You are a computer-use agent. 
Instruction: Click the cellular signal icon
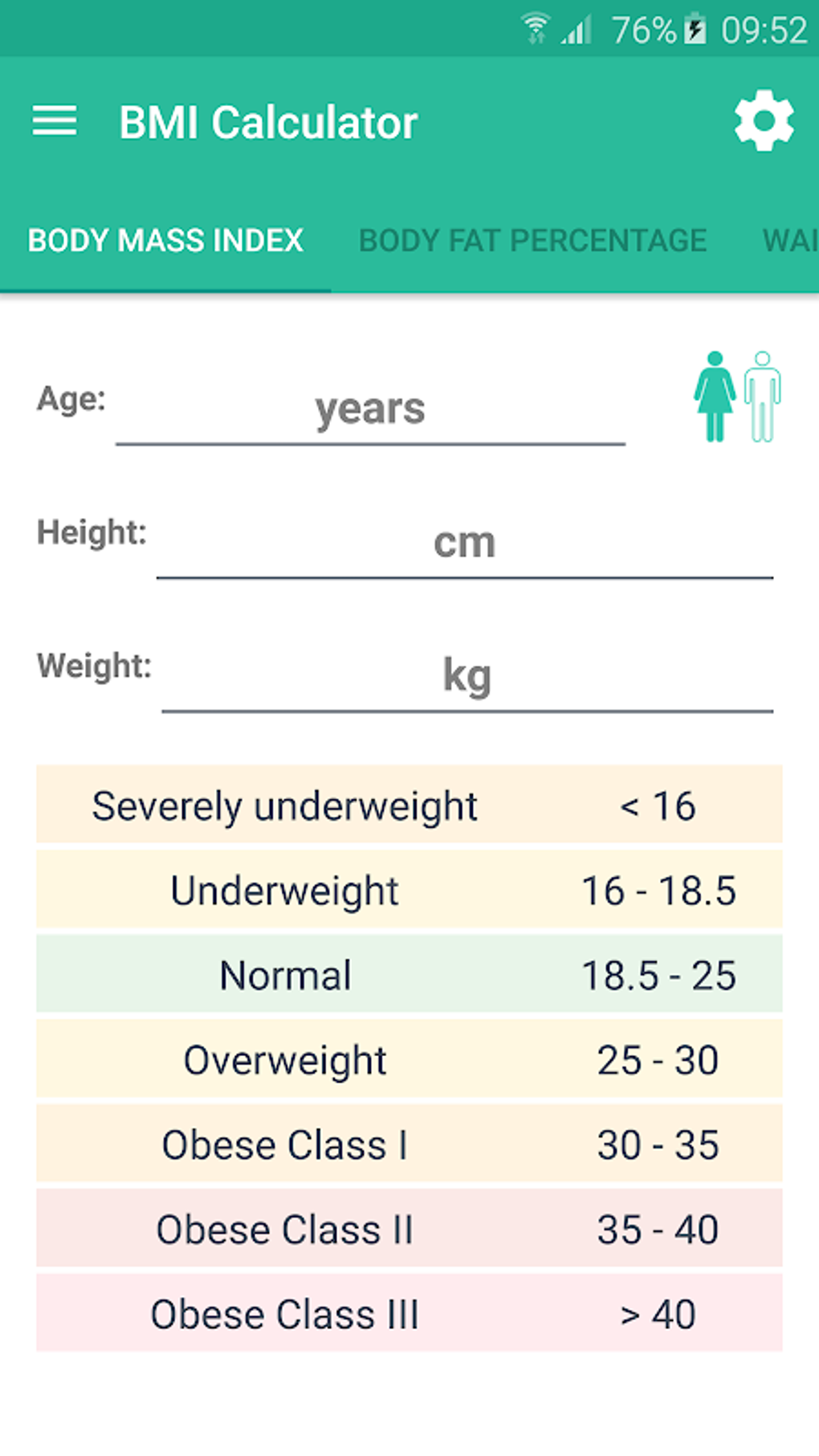[577, 30]
